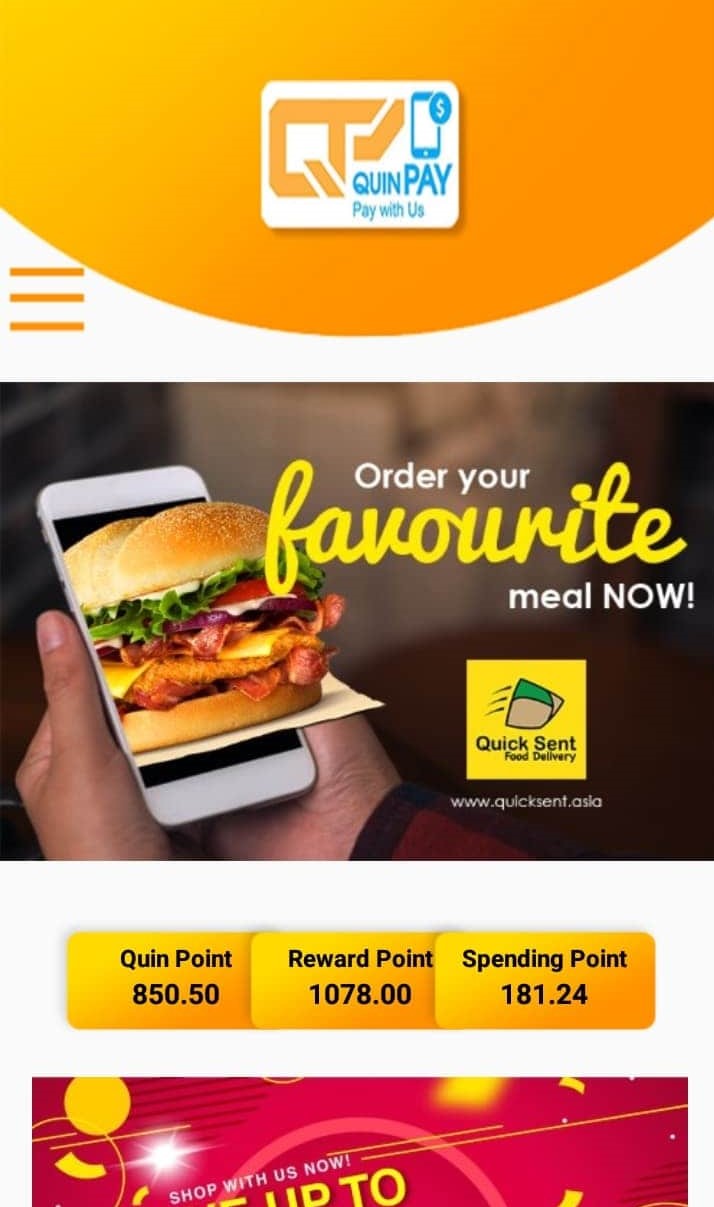This screenshot has width=714, height=1207.
Task: Open the Quick Sent food delivery banner
Action: [357, 621]
